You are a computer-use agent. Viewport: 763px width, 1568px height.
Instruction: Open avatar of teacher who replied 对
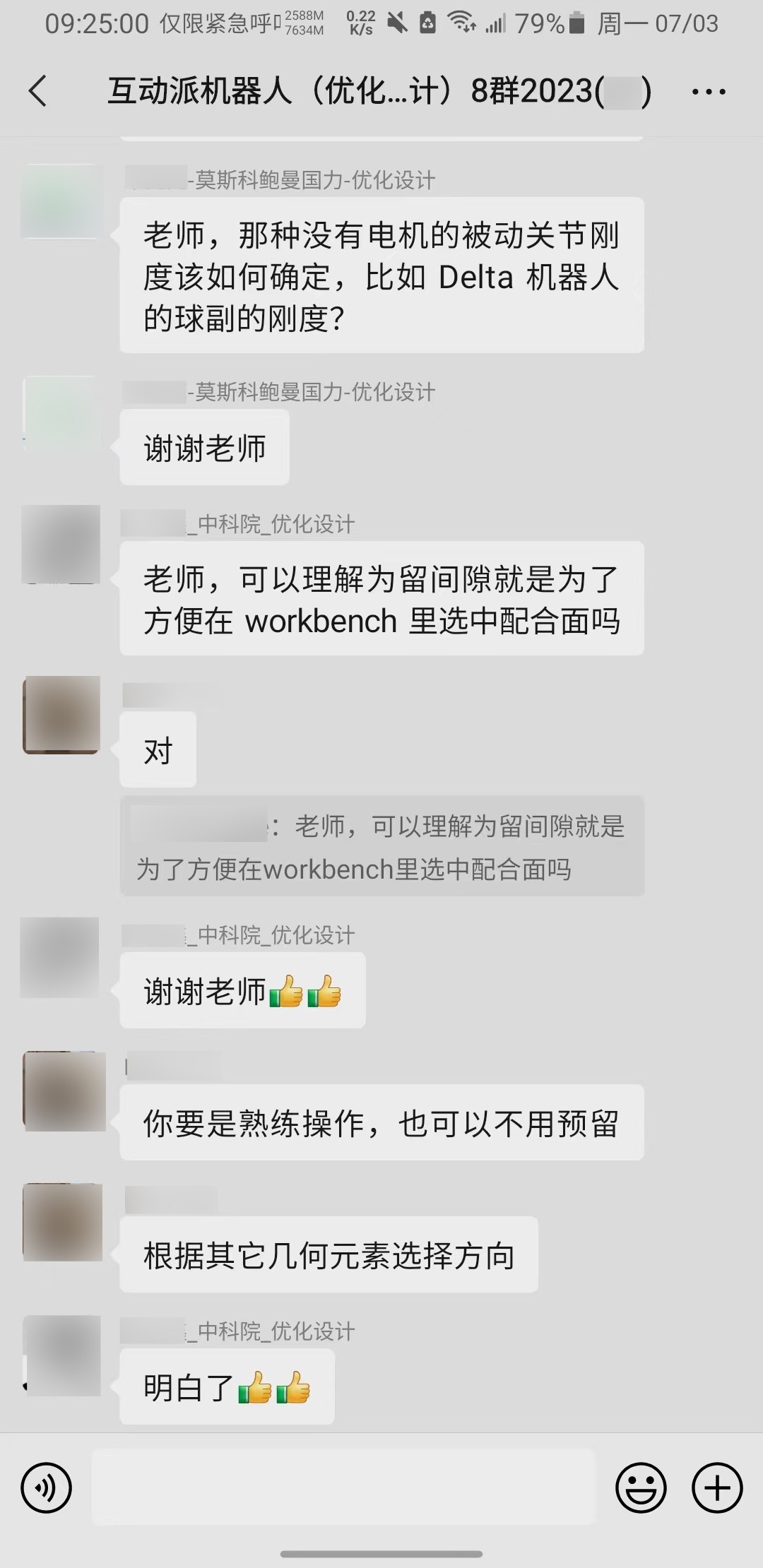(x=61, y=715)
